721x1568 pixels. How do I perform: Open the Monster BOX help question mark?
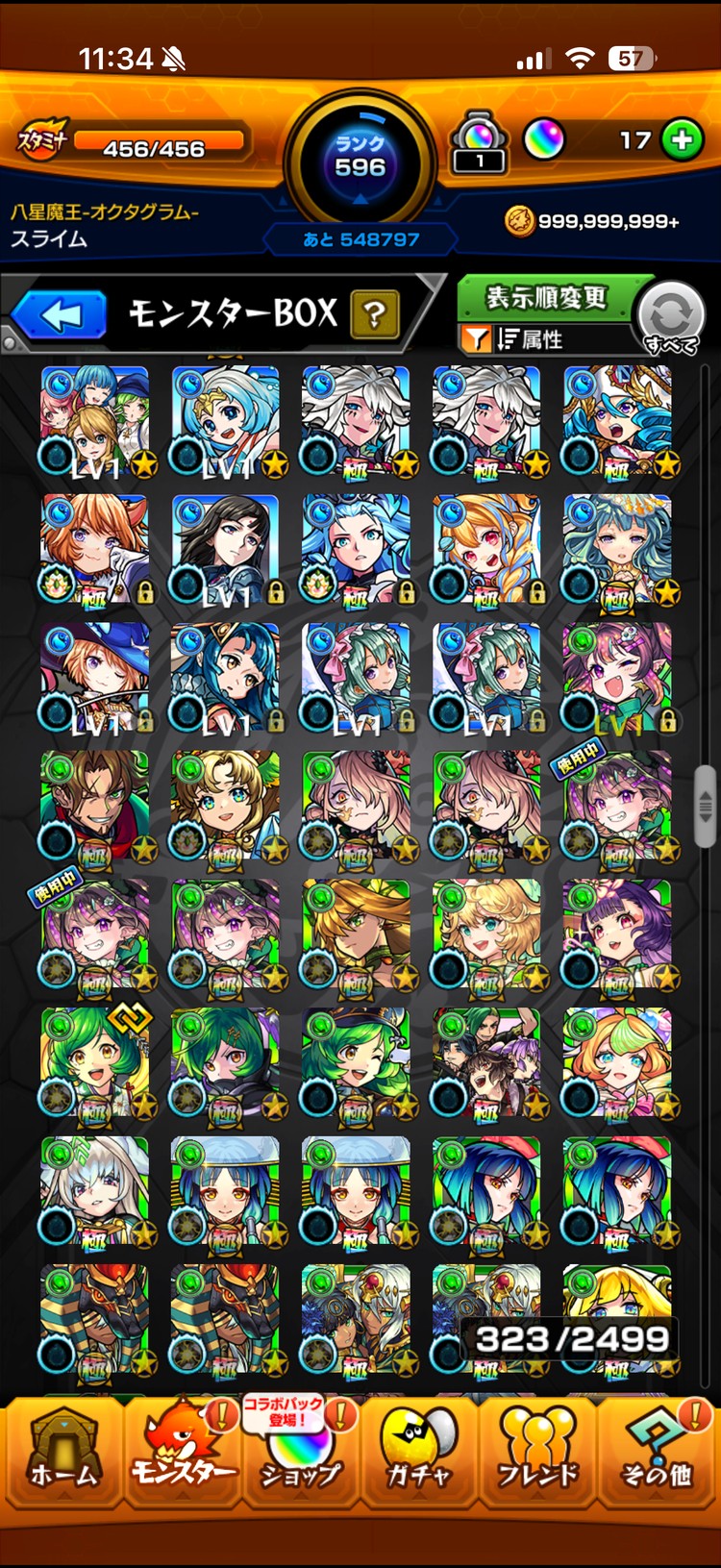(x=375, y=314)
